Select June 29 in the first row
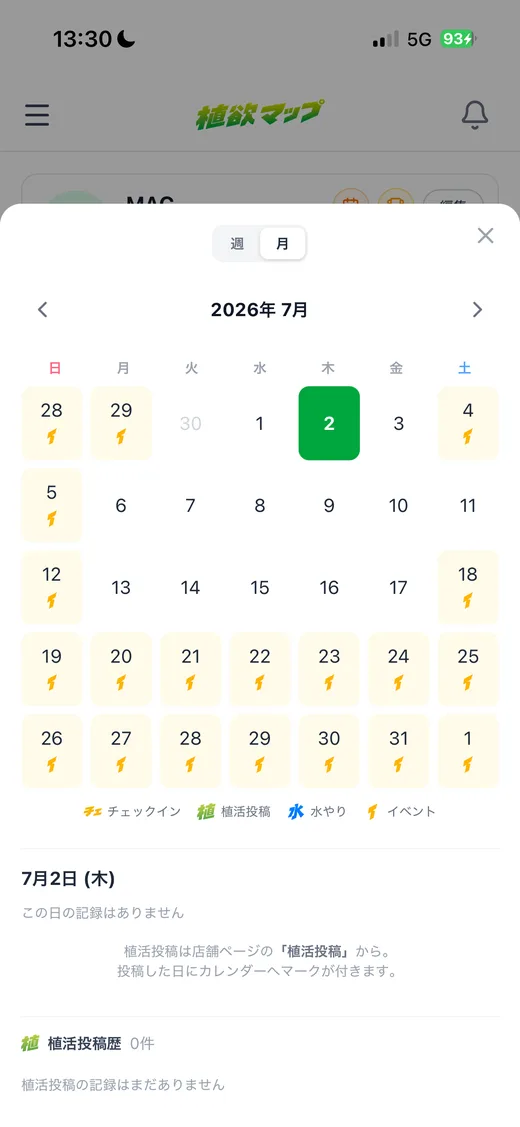Image resolution: width=520 pixels, height=1127 pixels. (121, 423)
